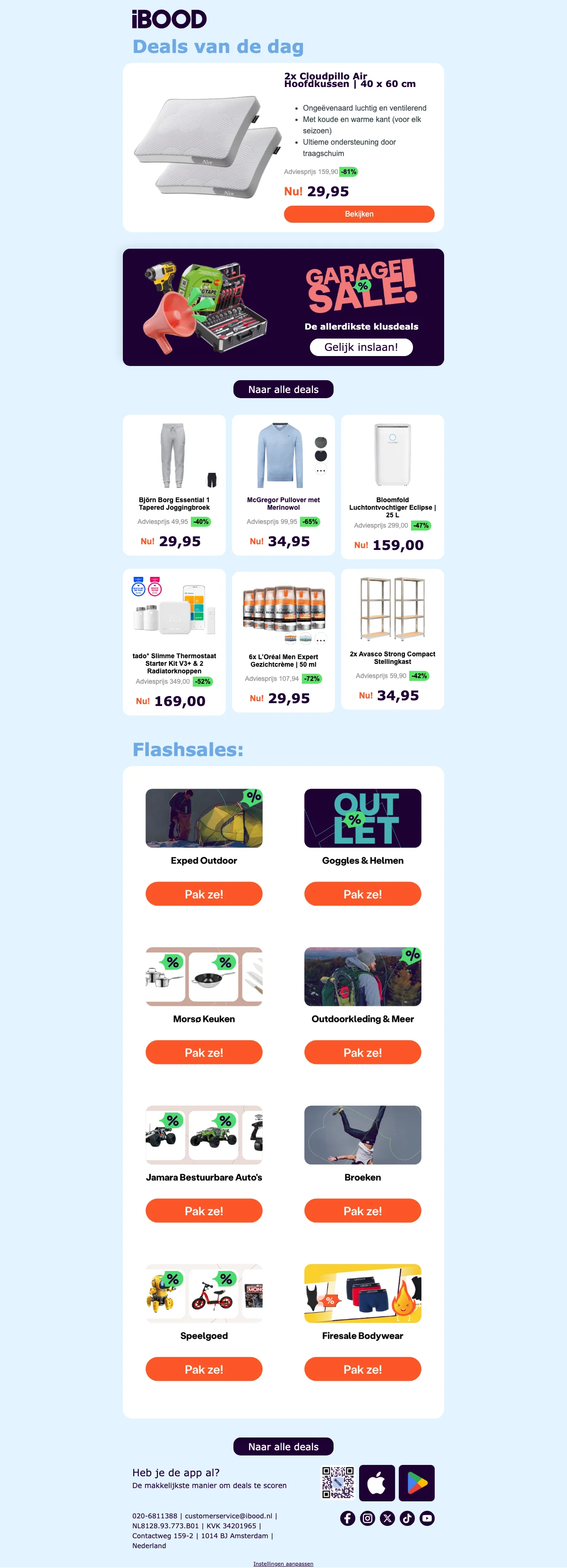The height and width of the screenshot is (1568, 567).
Task: Tap Bekijken for the Cloudpillo pillow deal
Action: (359, 214)
